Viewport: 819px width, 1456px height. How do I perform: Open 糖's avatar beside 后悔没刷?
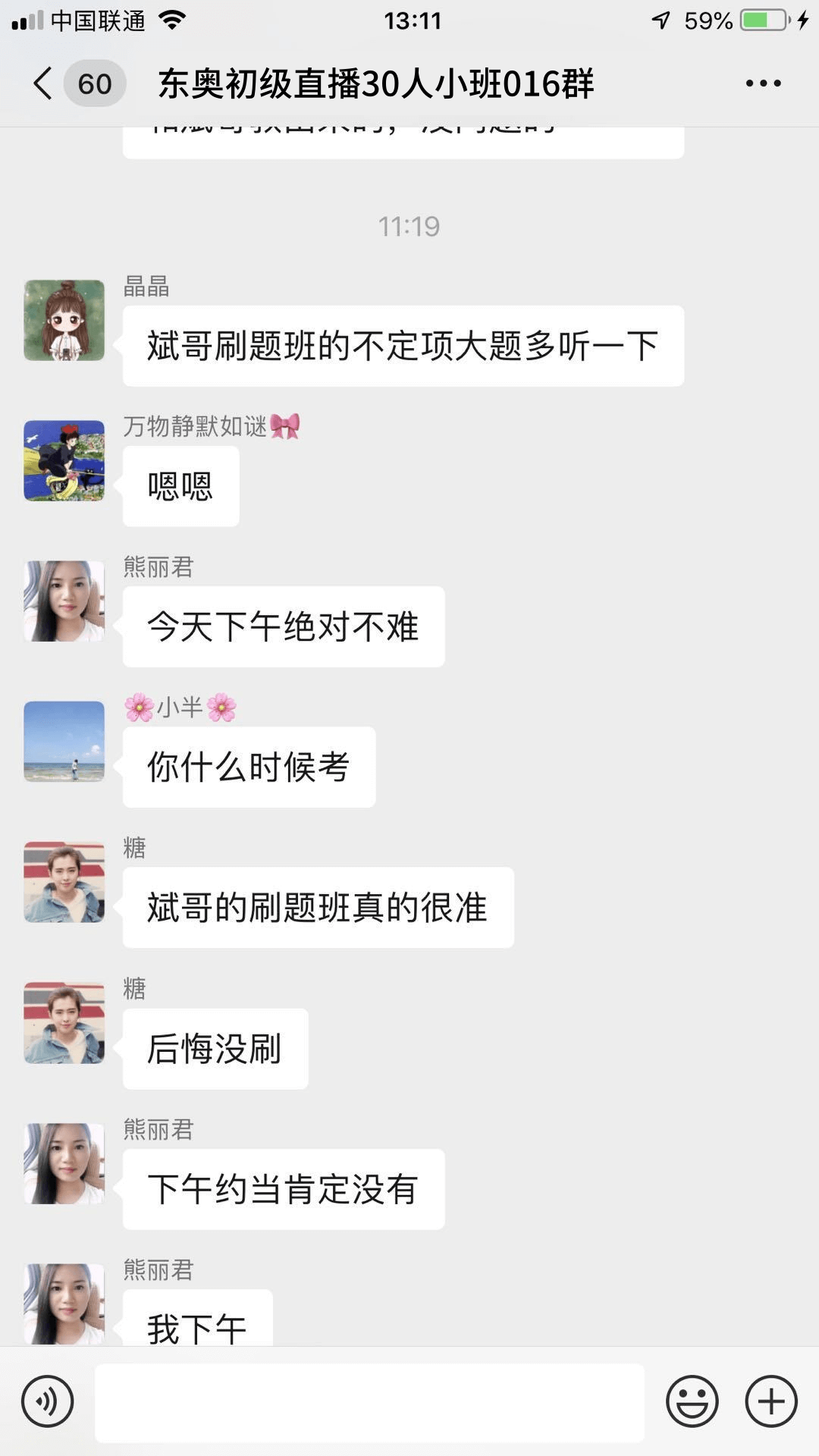tap(64, 1022)
